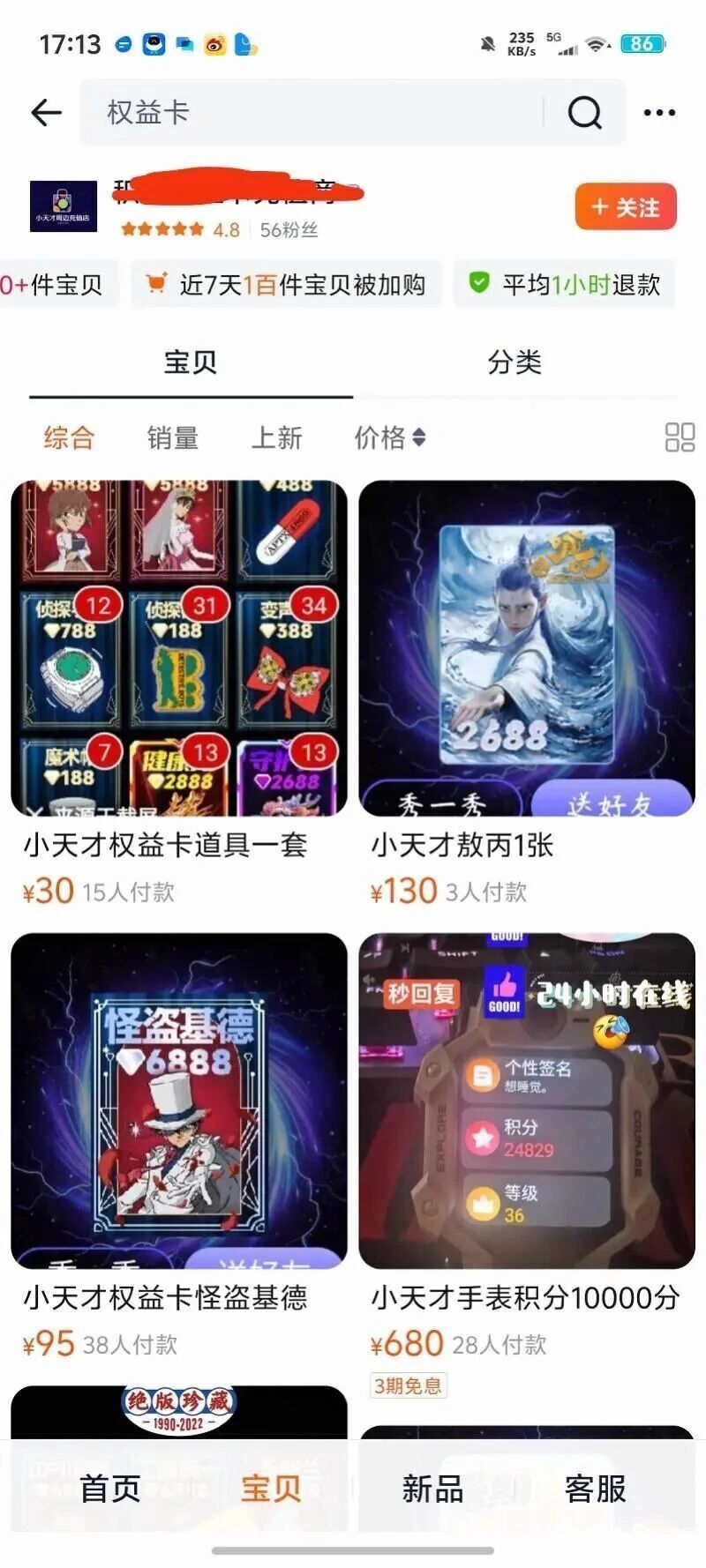The width and height of the screenshot is (706, 1568).
Task: Tap the green shield check icon near 平均1小时退款
Action: pyautogui.click(x=477, y=284)
